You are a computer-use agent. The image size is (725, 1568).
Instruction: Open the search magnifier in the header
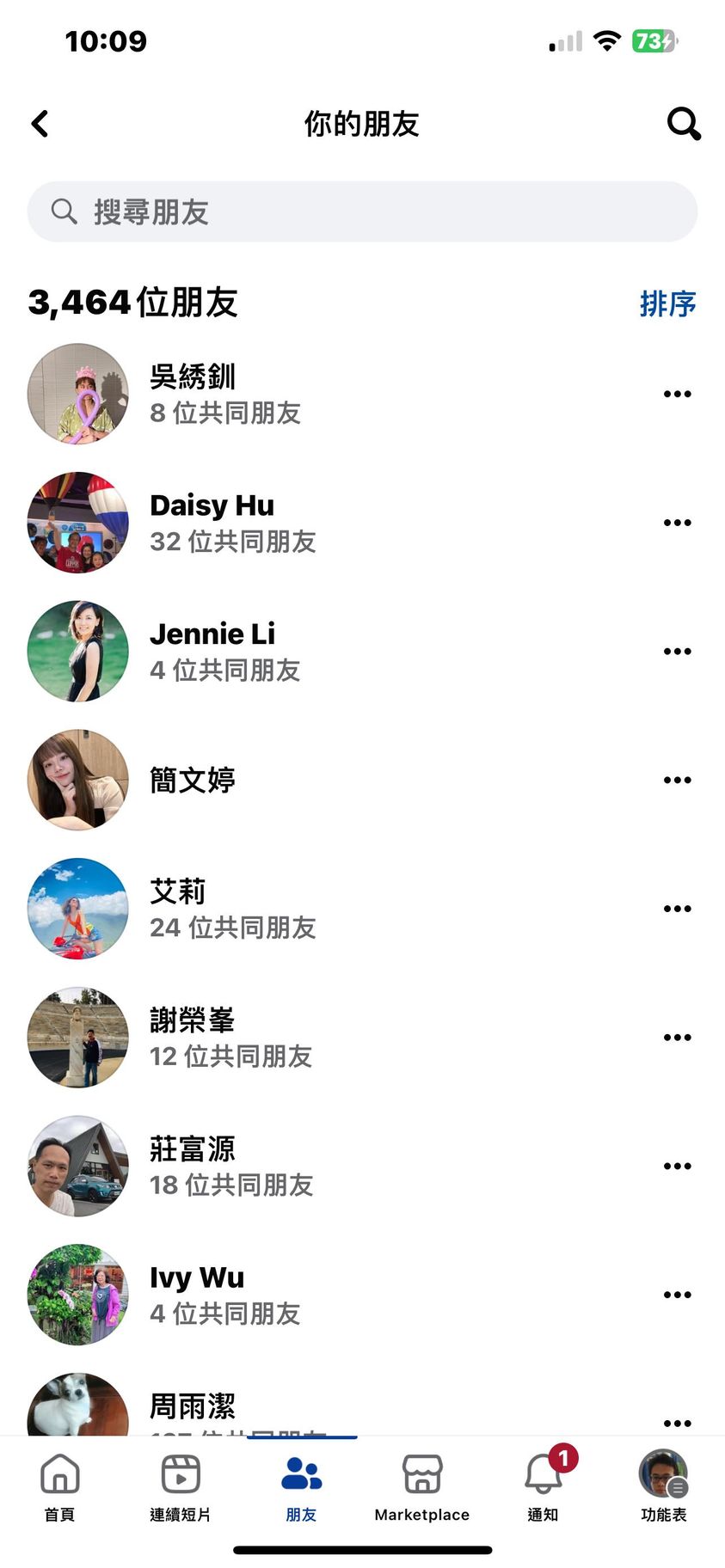tap(684, 124)
